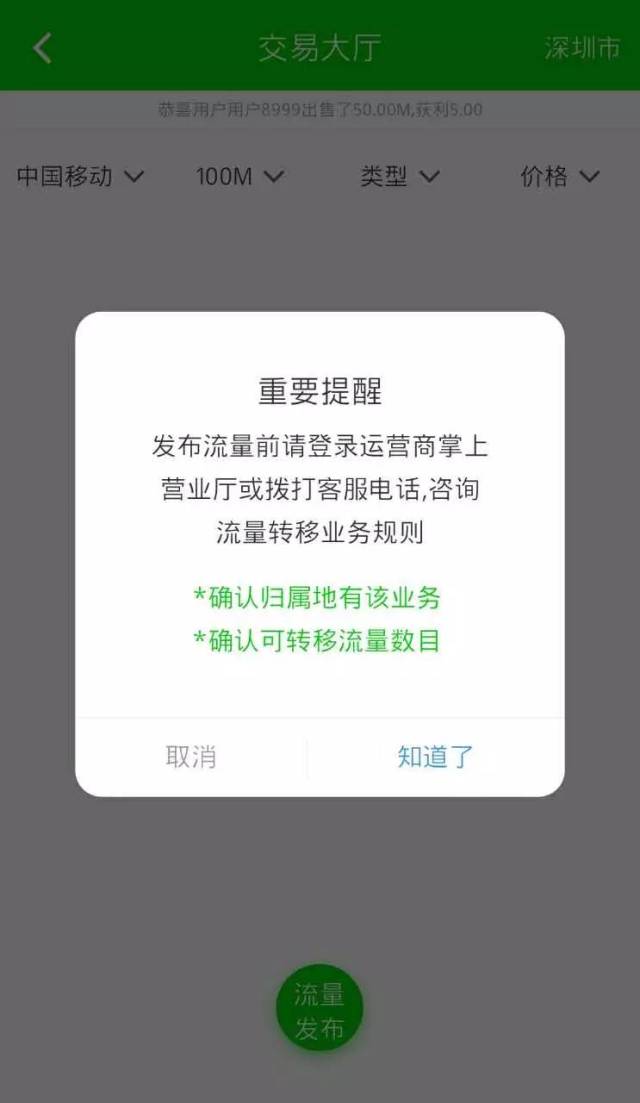Change the city from 深圳市
This screenshot has height=1103, width=640.
582,48
